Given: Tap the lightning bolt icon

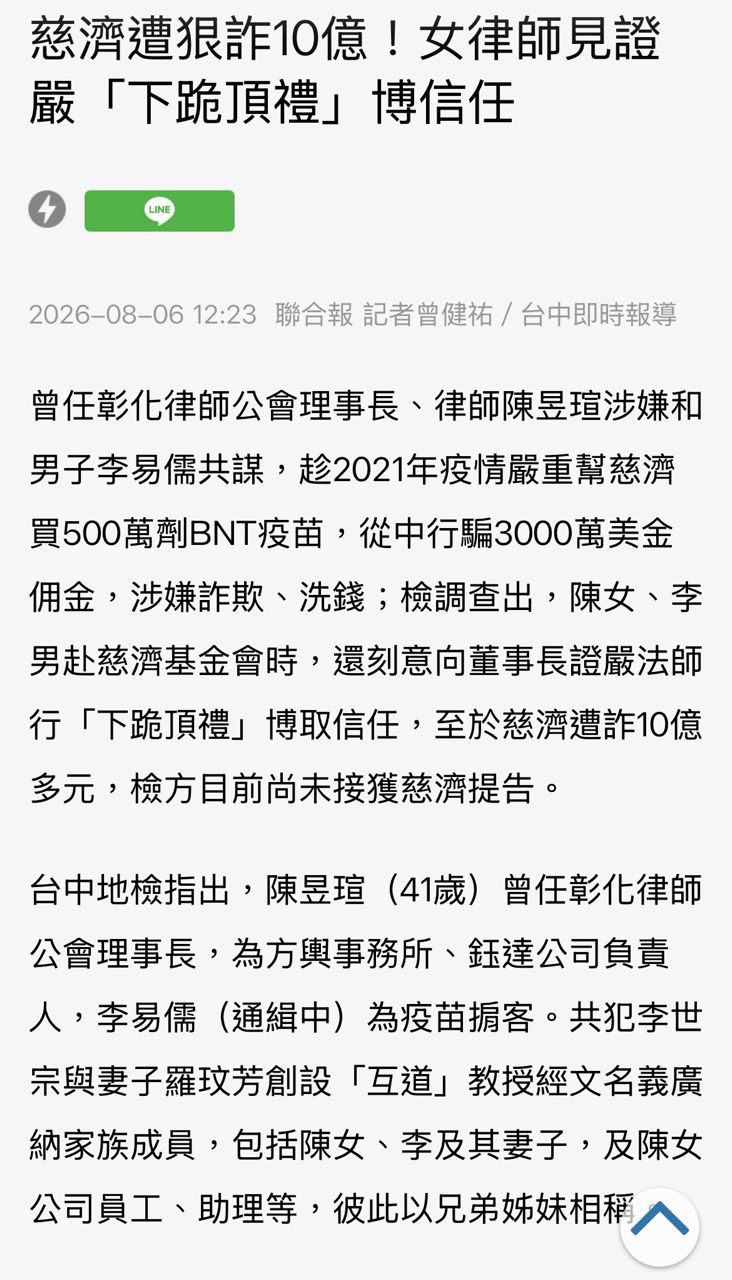Looking at the screenshot, I should [x=47, y=210].
